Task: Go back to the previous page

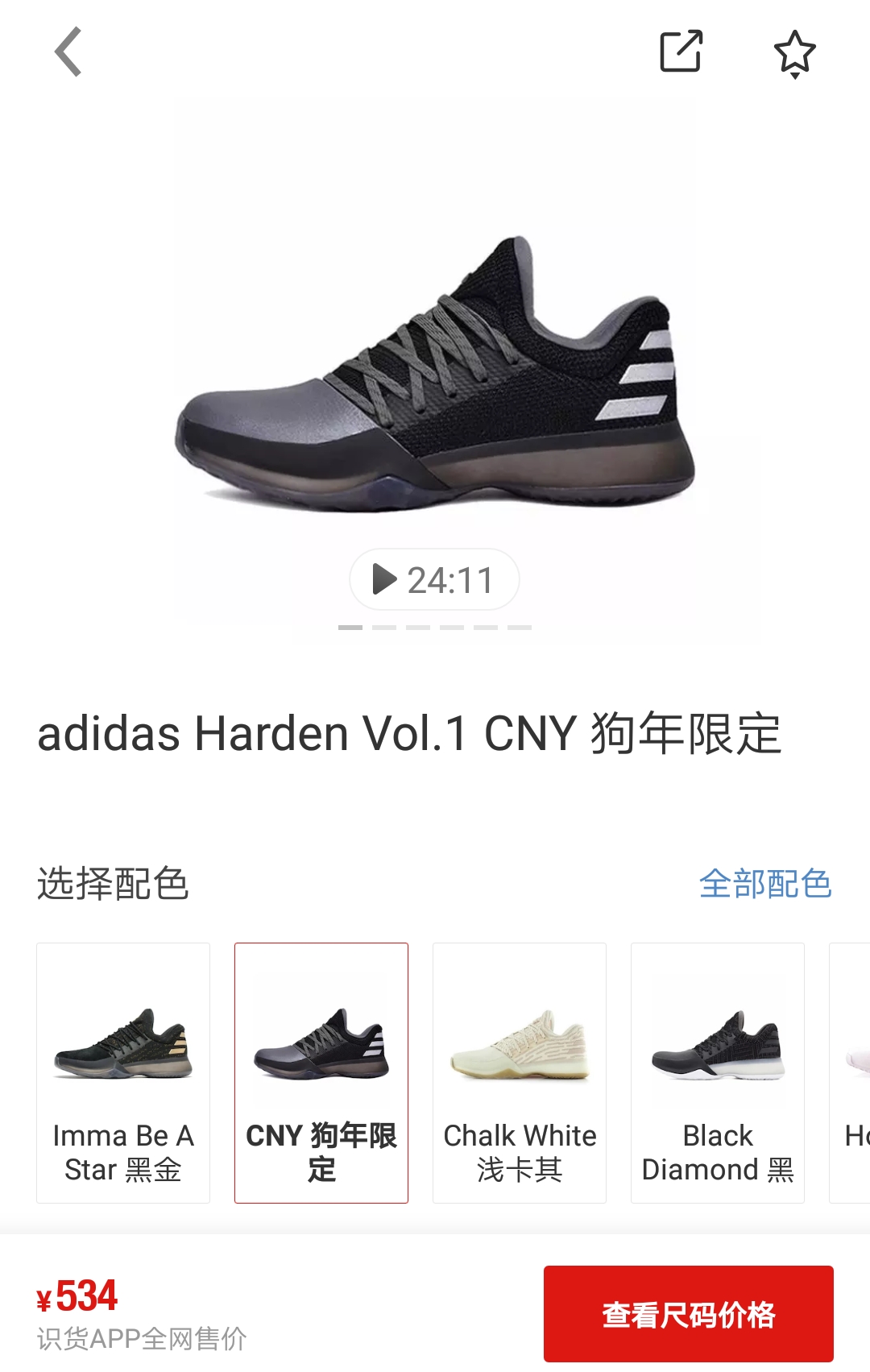Action: coord(68,52)
